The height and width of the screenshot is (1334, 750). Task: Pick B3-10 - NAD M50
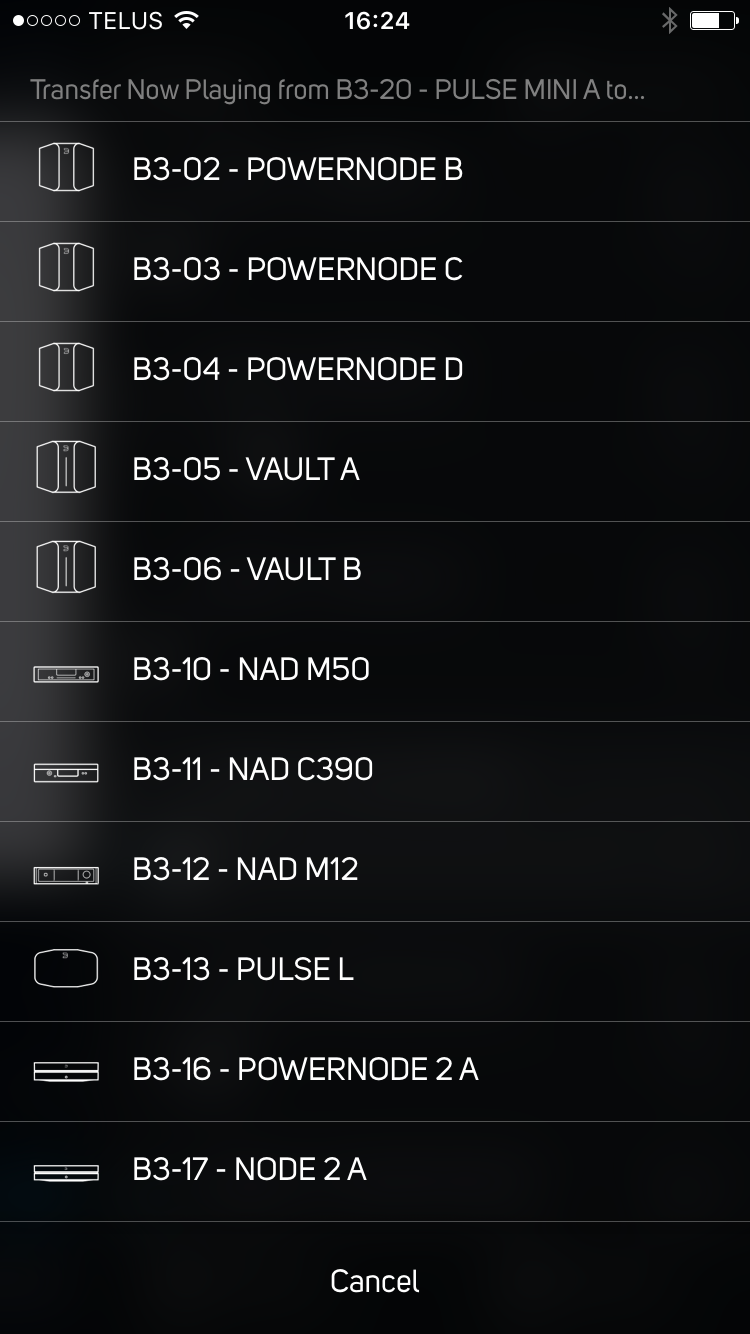(x=251, y=670)
